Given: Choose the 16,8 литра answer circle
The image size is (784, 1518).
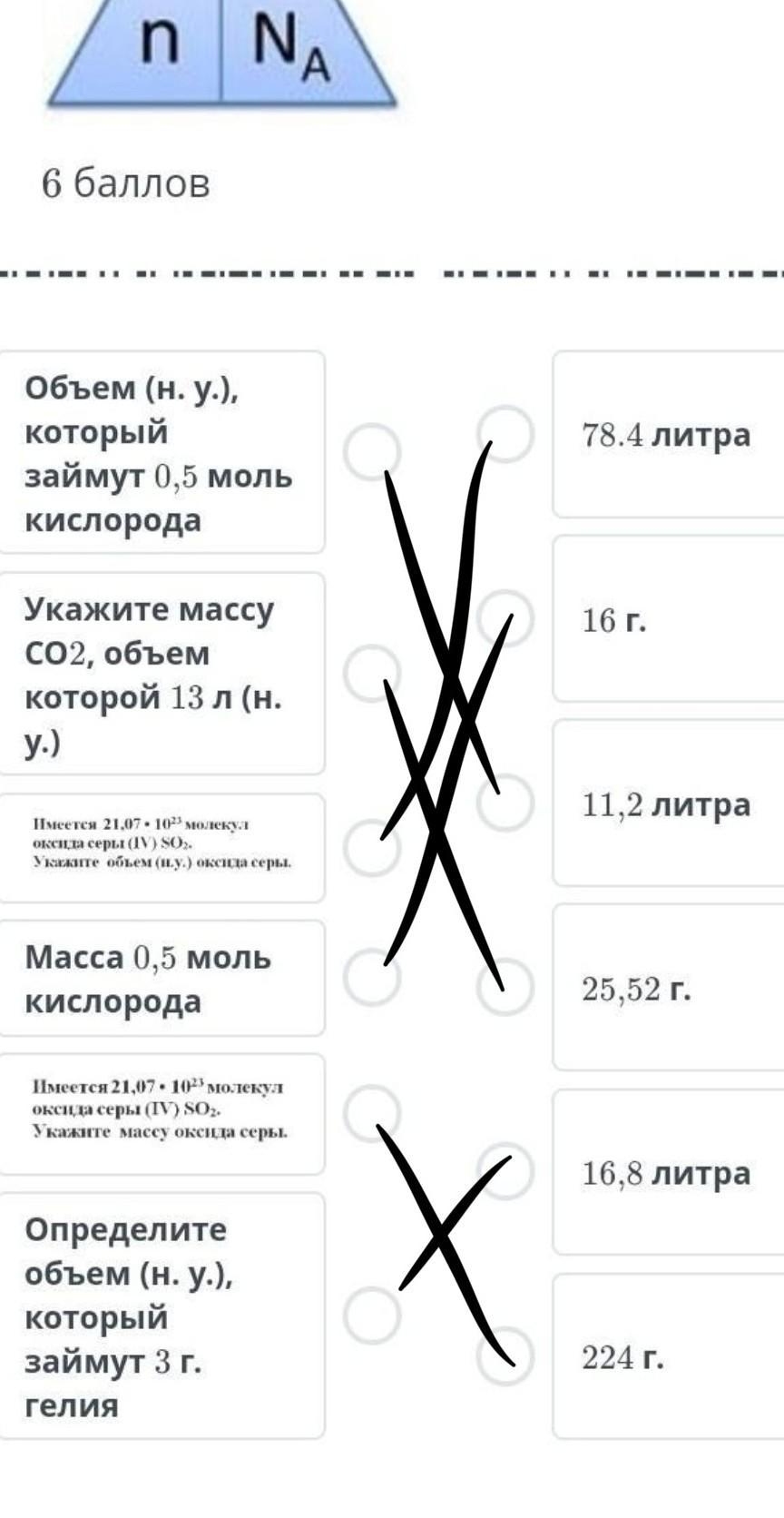Looking at the screenshot, I should click(x=505, y=1172).
